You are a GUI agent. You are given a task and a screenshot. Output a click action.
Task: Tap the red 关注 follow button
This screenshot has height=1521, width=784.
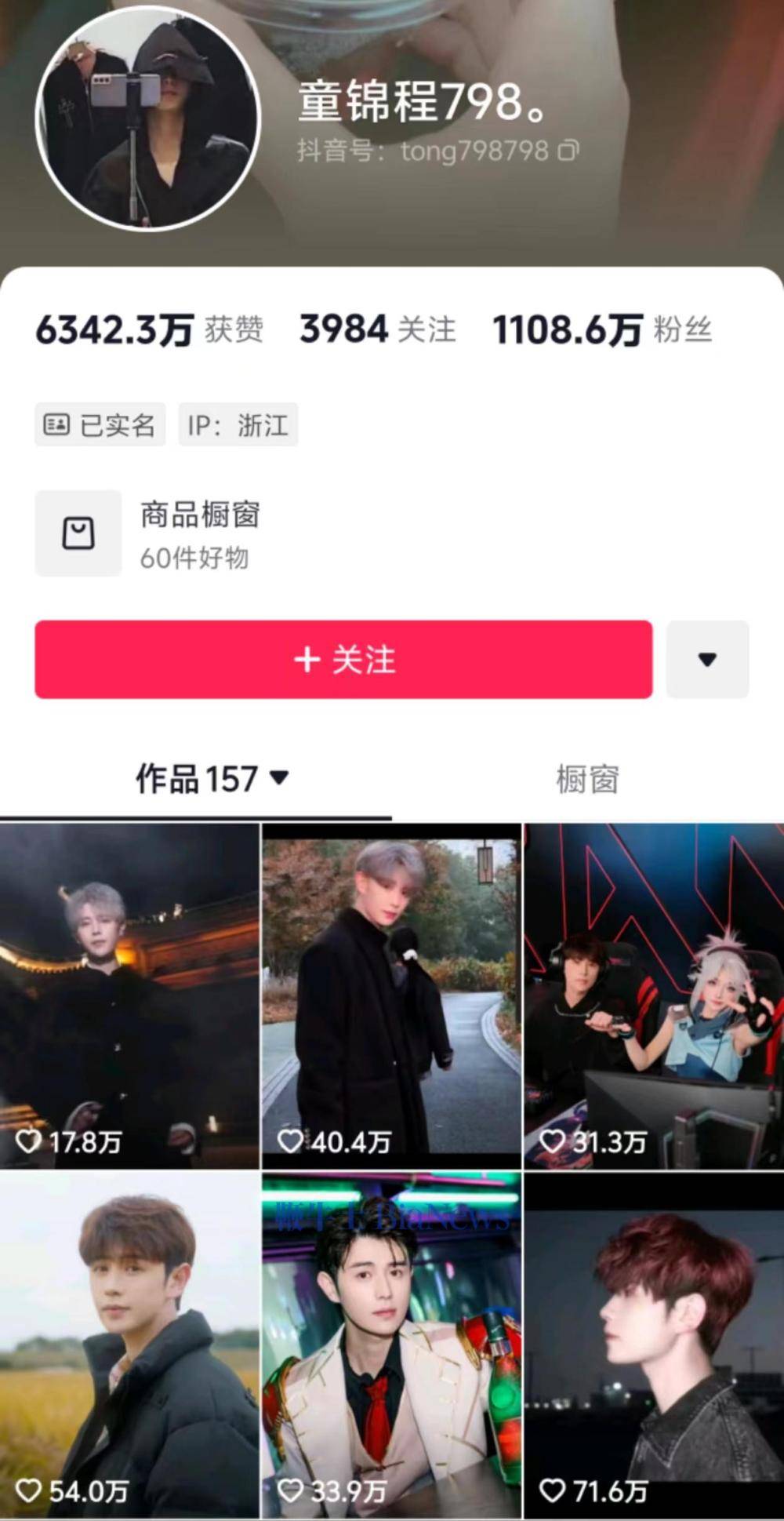click(x=343, y=659)
